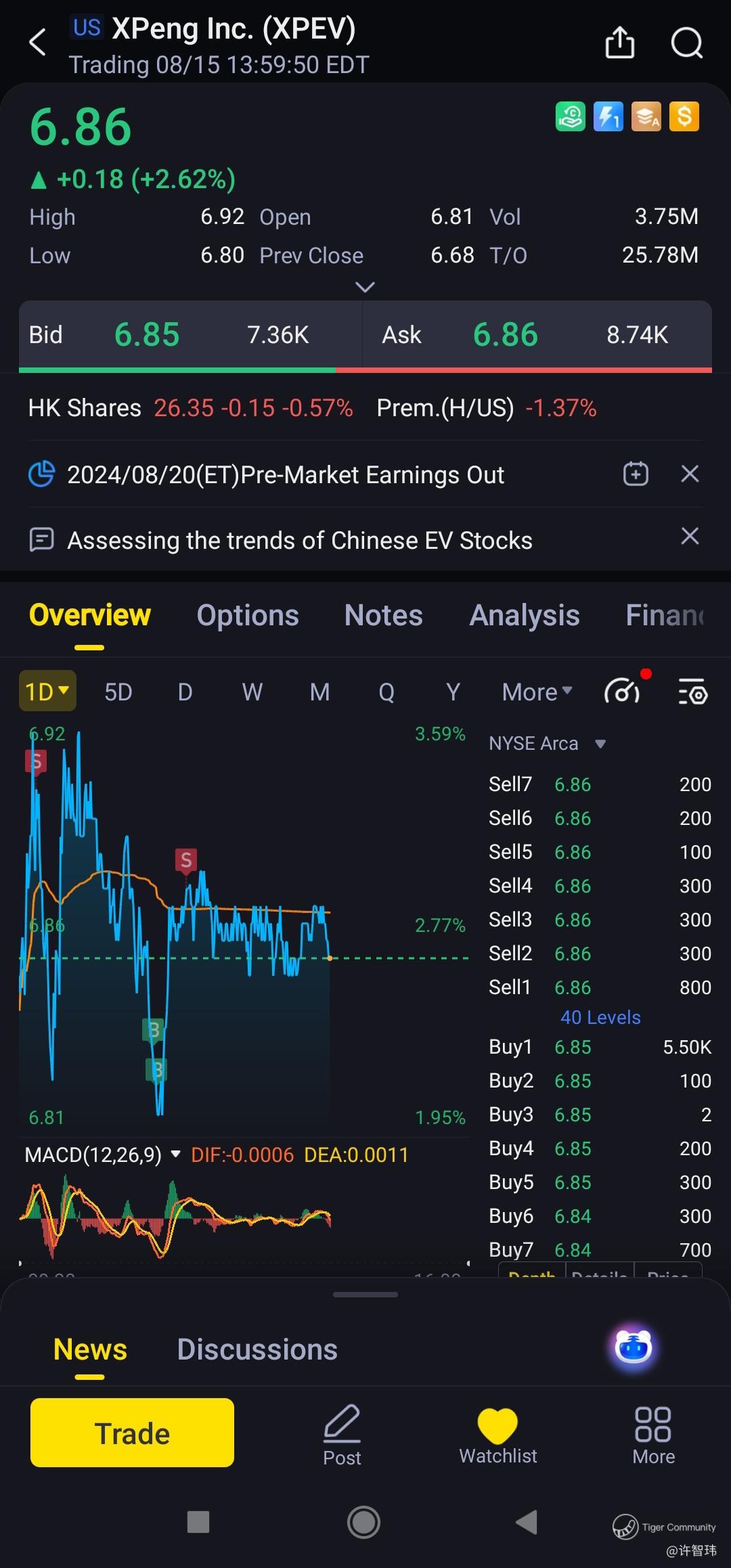Screen dimensions: 731x1568
Task: Expand more quote details chevron
Action: click(365, 288)
